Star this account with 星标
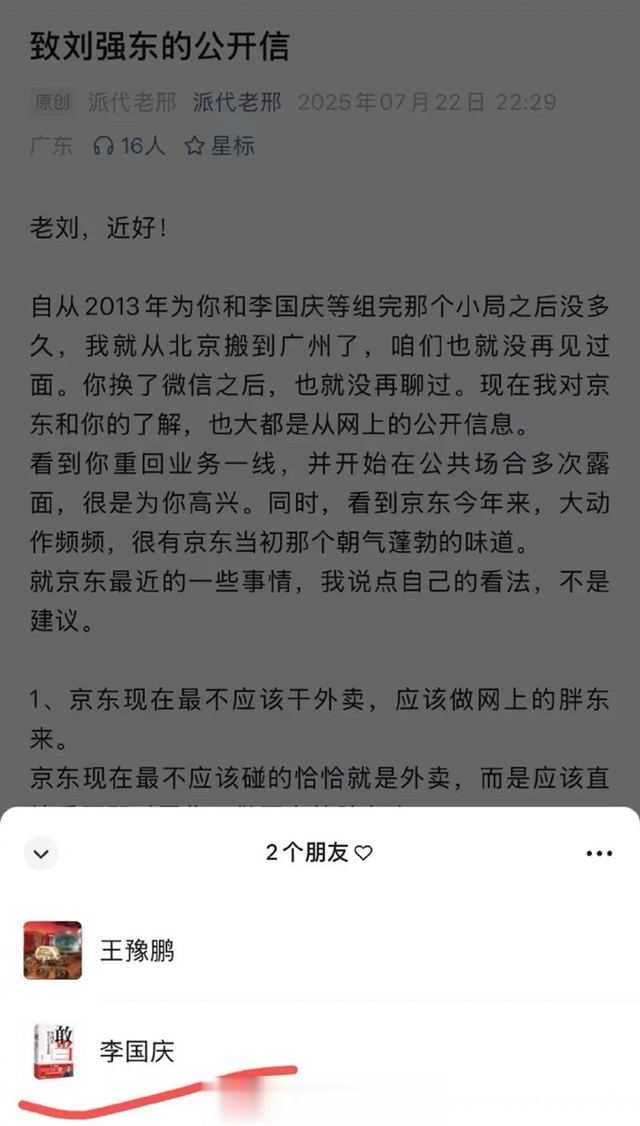Image resolution: width=640 pixels, height=1126 pixels. 219,146
